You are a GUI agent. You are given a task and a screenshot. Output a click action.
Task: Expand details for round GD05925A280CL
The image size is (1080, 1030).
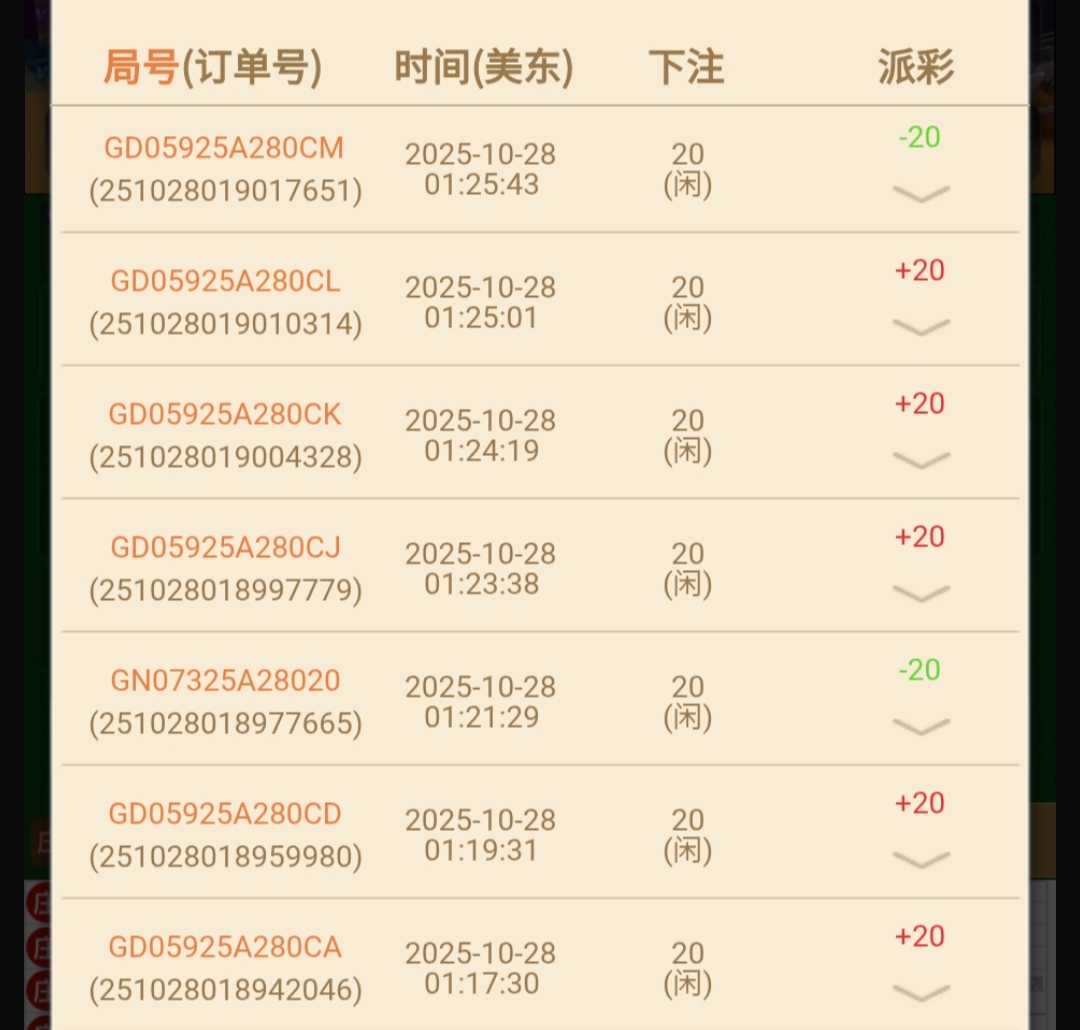tap(920, 326)
